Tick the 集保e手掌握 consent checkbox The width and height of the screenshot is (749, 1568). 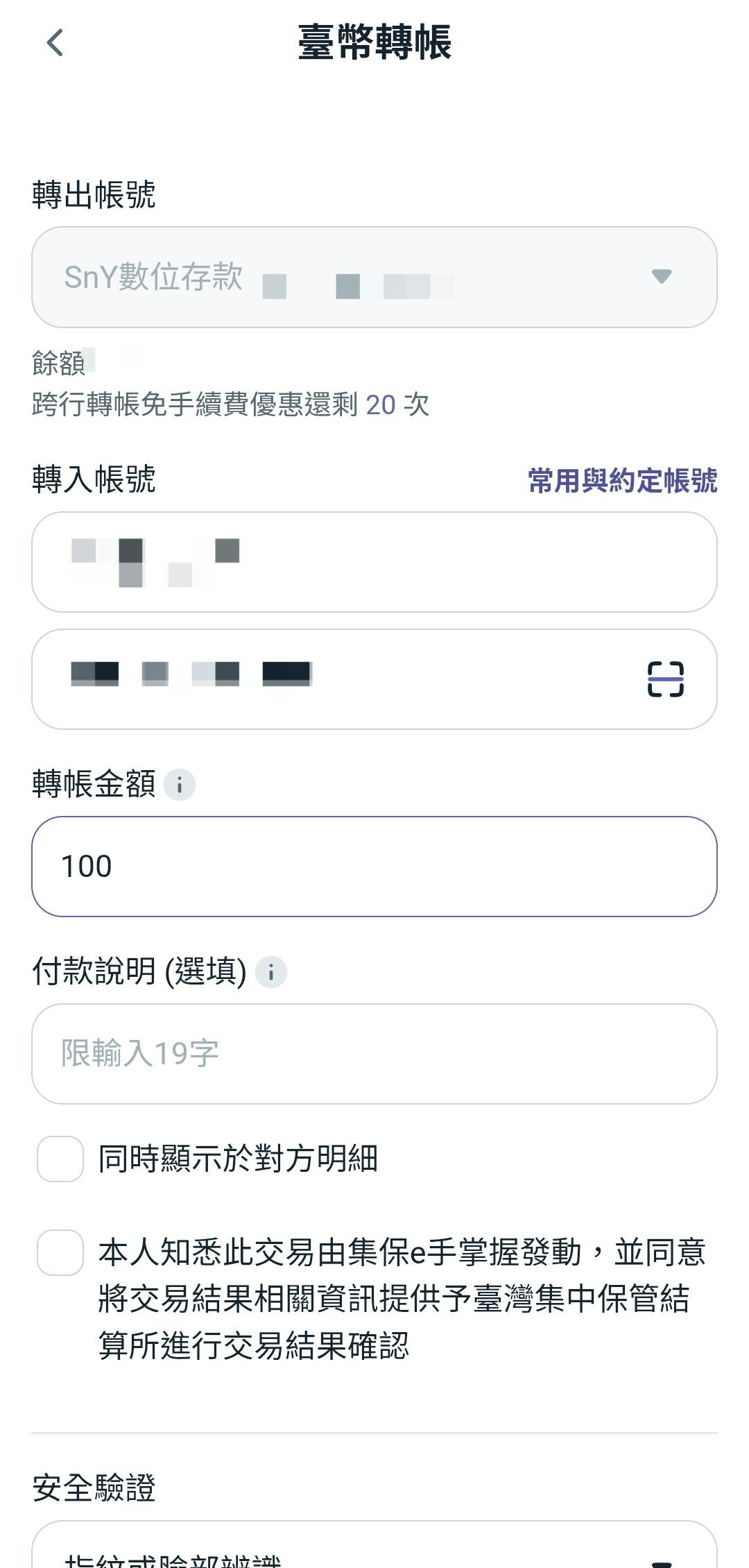coord(60,1253)
